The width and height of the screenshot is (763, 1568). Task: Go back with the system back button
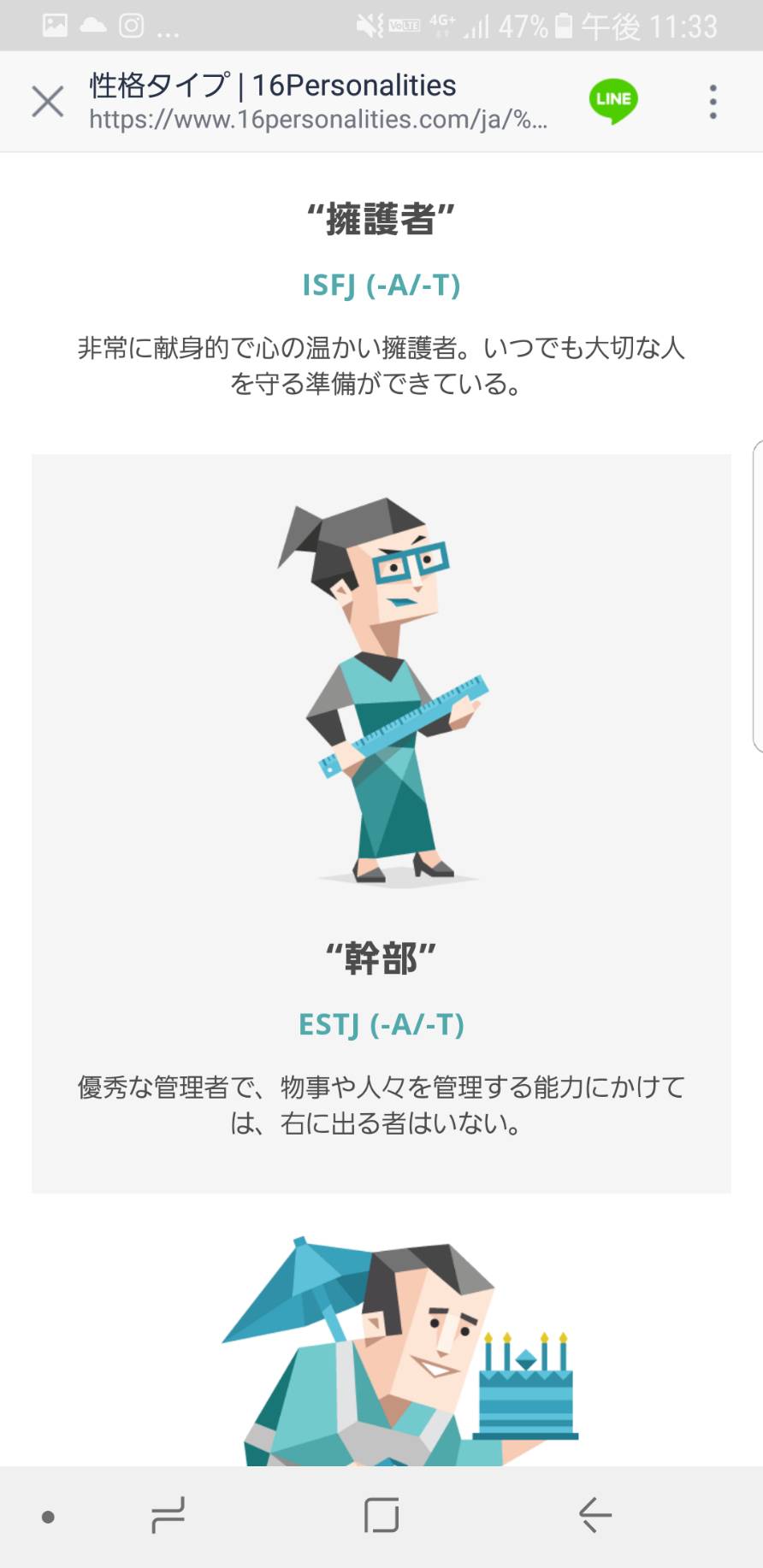pos(594,1516)
